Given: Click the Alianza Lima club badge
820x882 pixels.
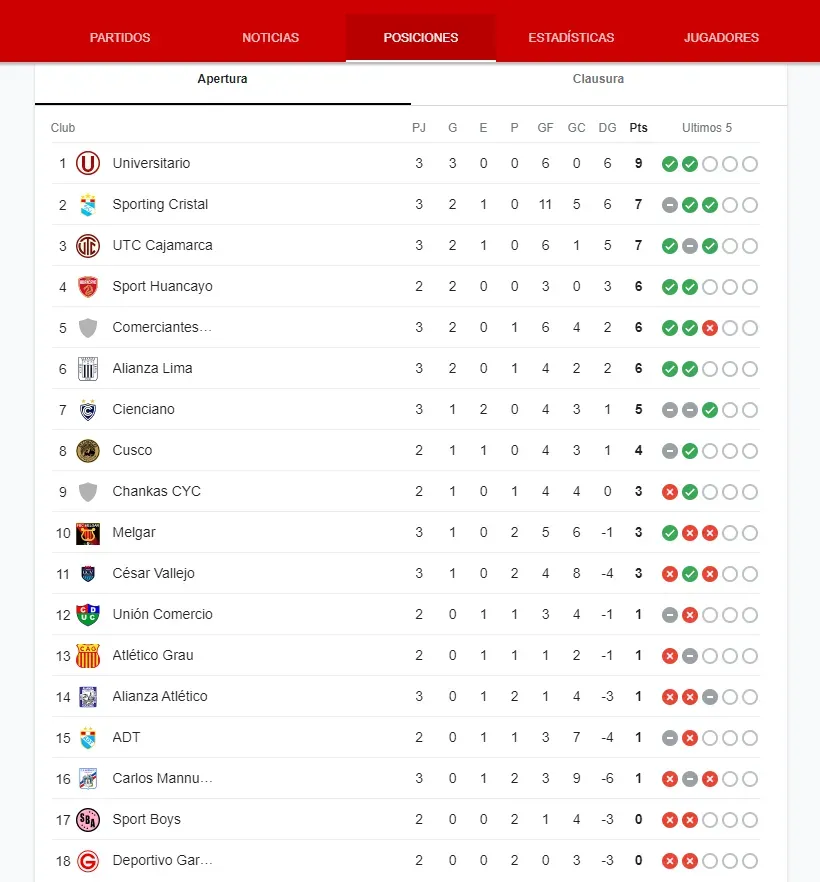Looking at the screenshot, I should tap(87, 368).
